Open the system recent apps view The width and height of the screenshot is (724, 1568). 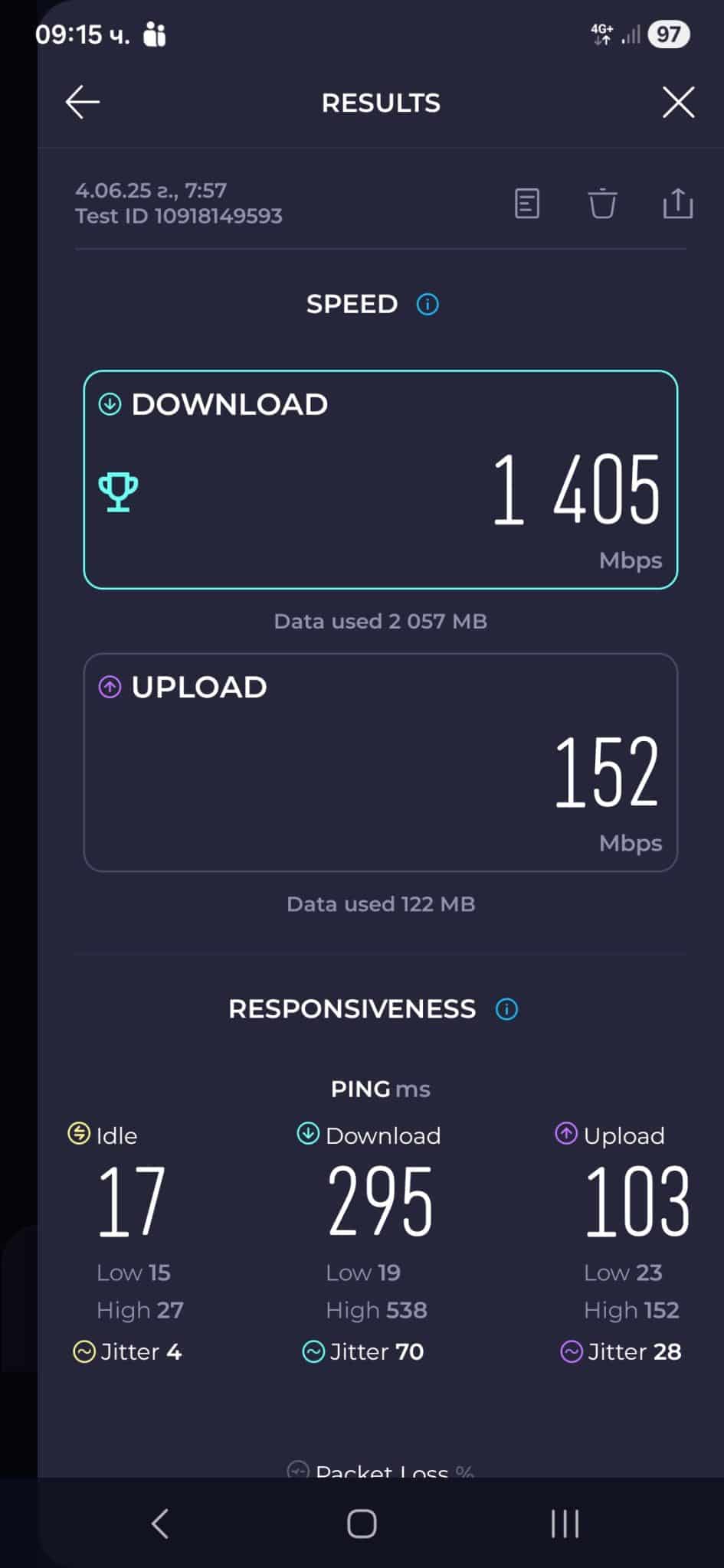(565, 1524)
